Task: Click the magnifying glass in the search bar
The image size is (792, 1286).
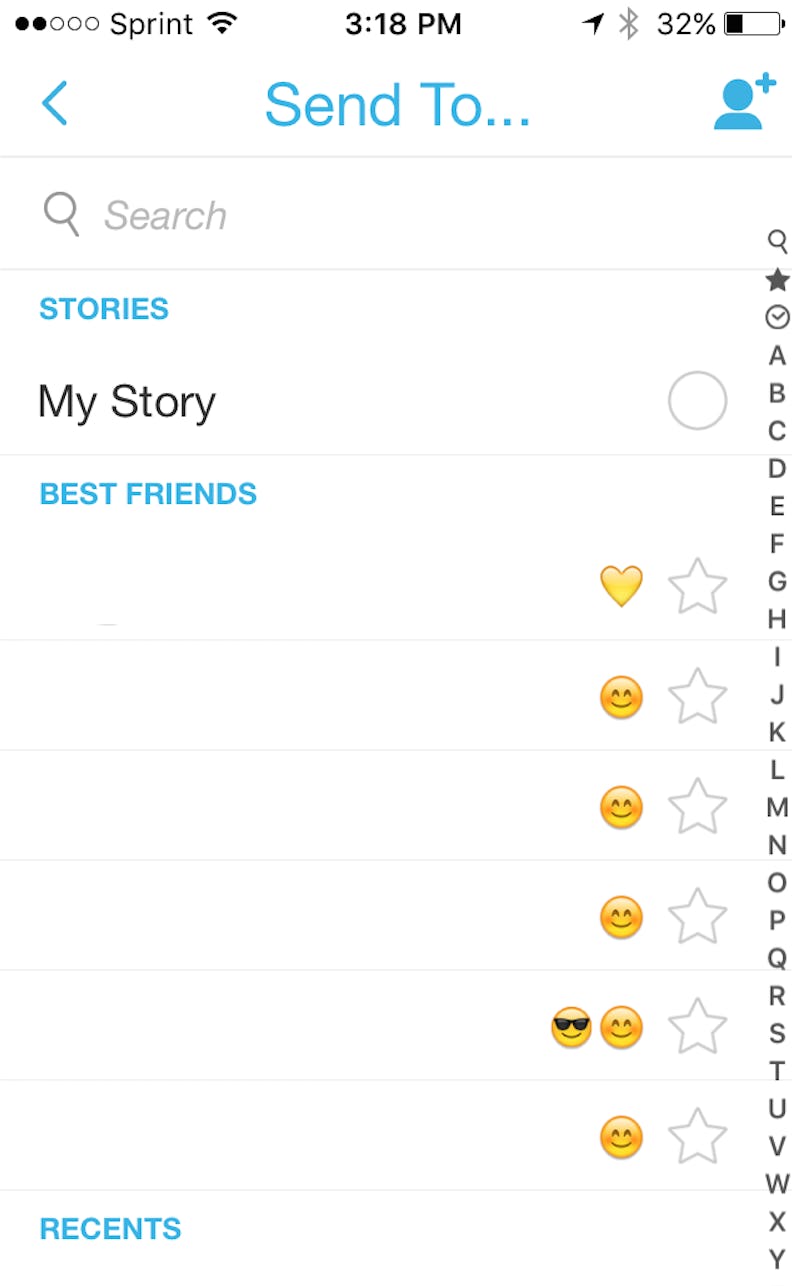Action: (x=61, y=214)
